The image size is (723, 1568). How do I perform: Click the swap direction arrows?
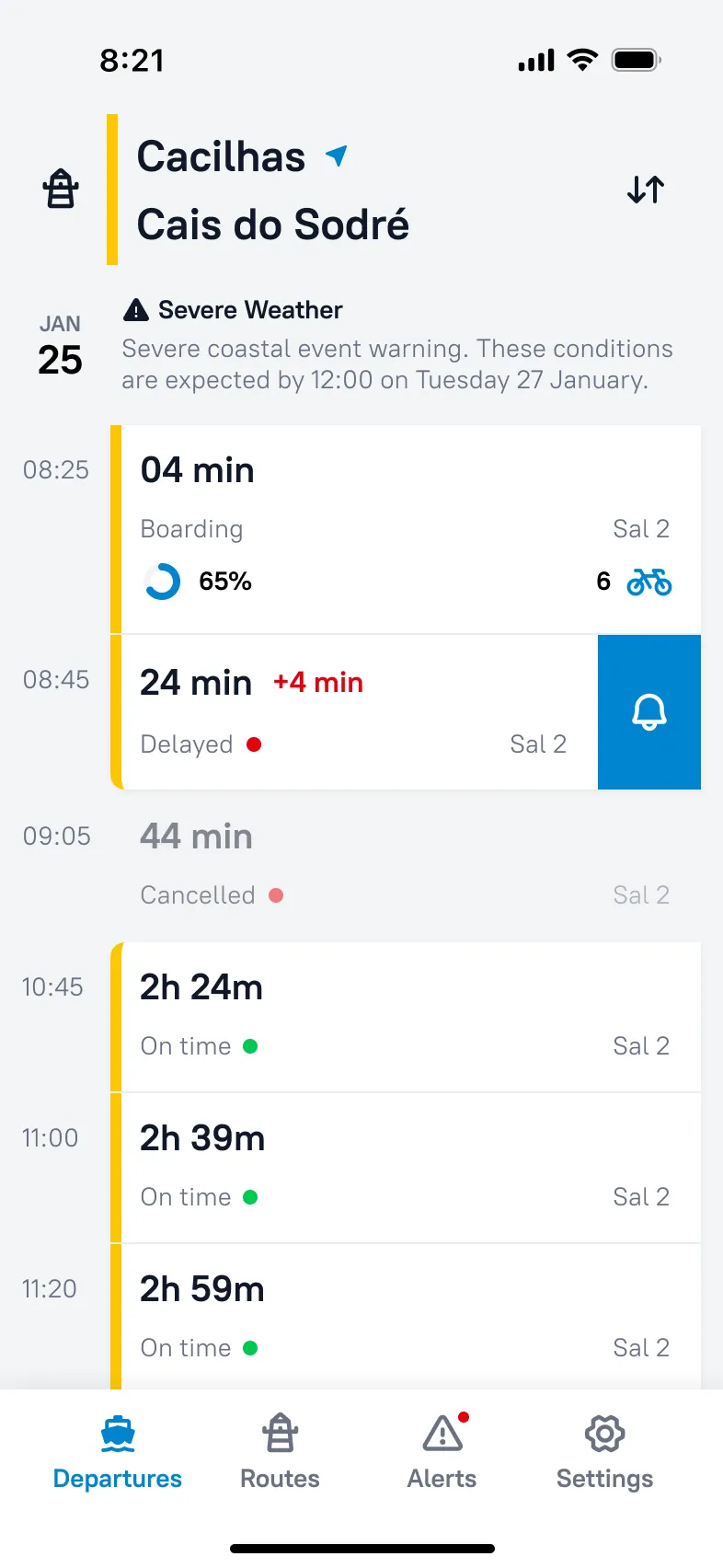pos(645,190)
